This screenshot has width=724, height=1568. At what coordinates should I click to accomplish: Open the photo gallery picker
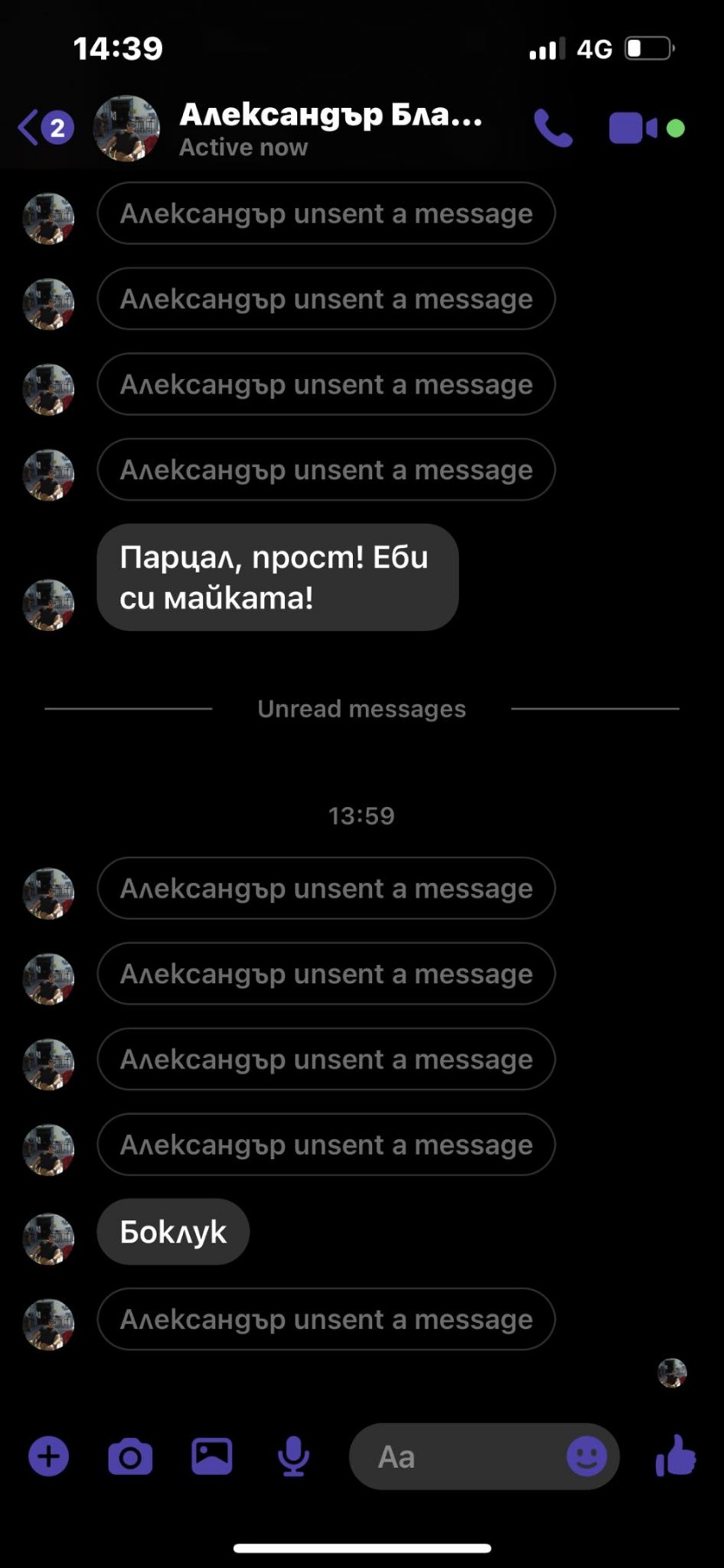click(212, 1456)
